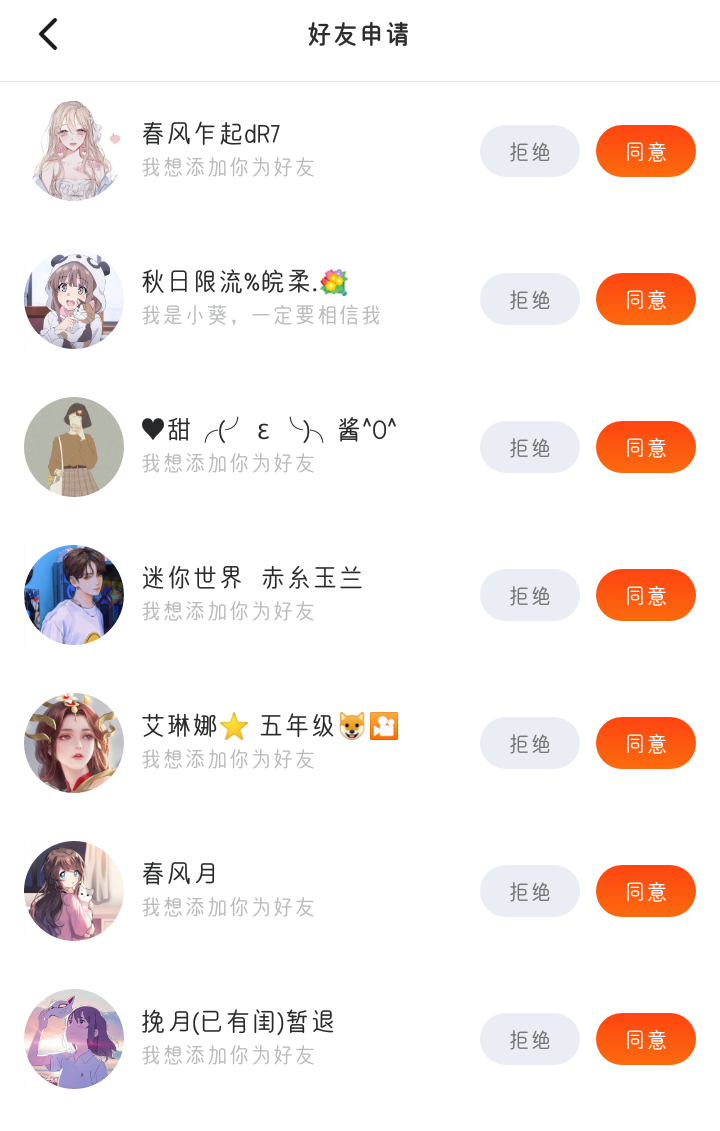Accept 春风月 as a friend
720x1131 pixels.
click(x=645, y=891)
